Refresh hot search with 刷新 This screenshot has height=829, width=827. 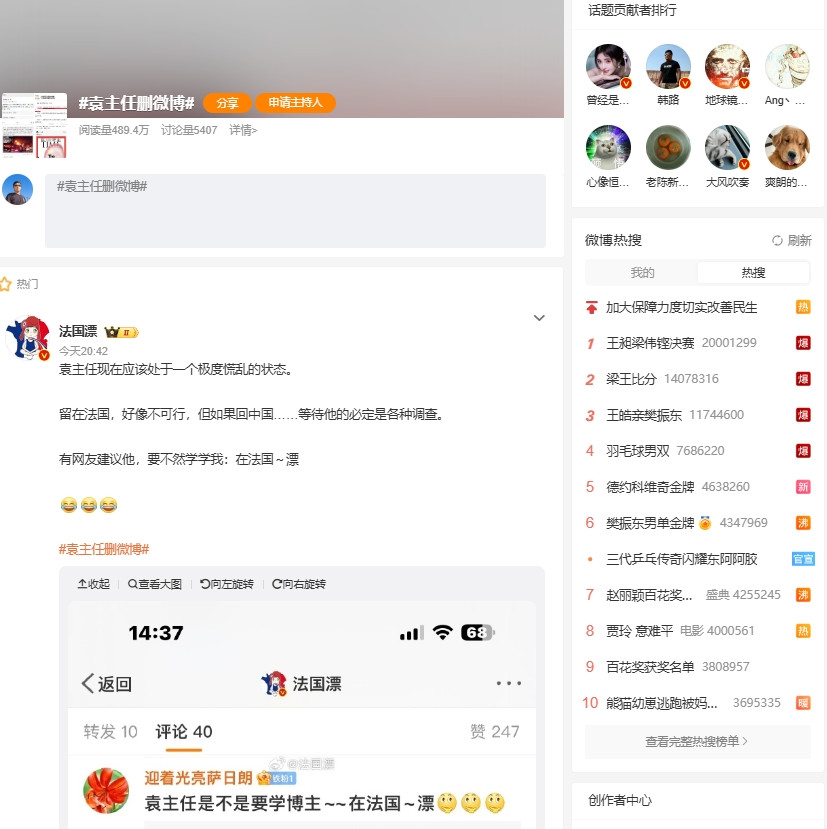(x=791, y=241)
